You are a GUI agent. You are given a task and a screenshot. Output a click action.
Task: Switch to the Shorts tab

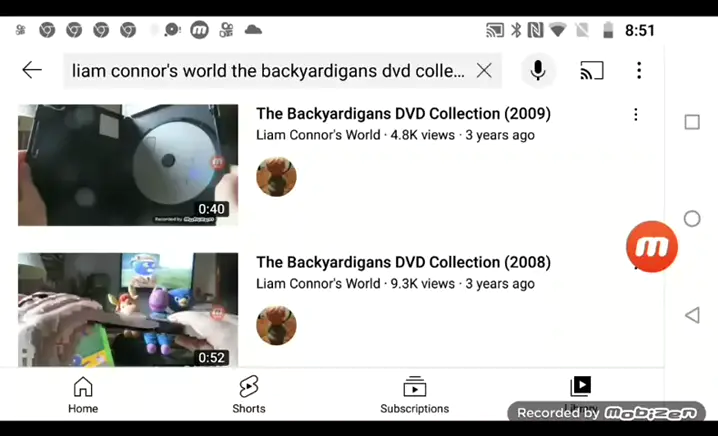pos(249,395)
